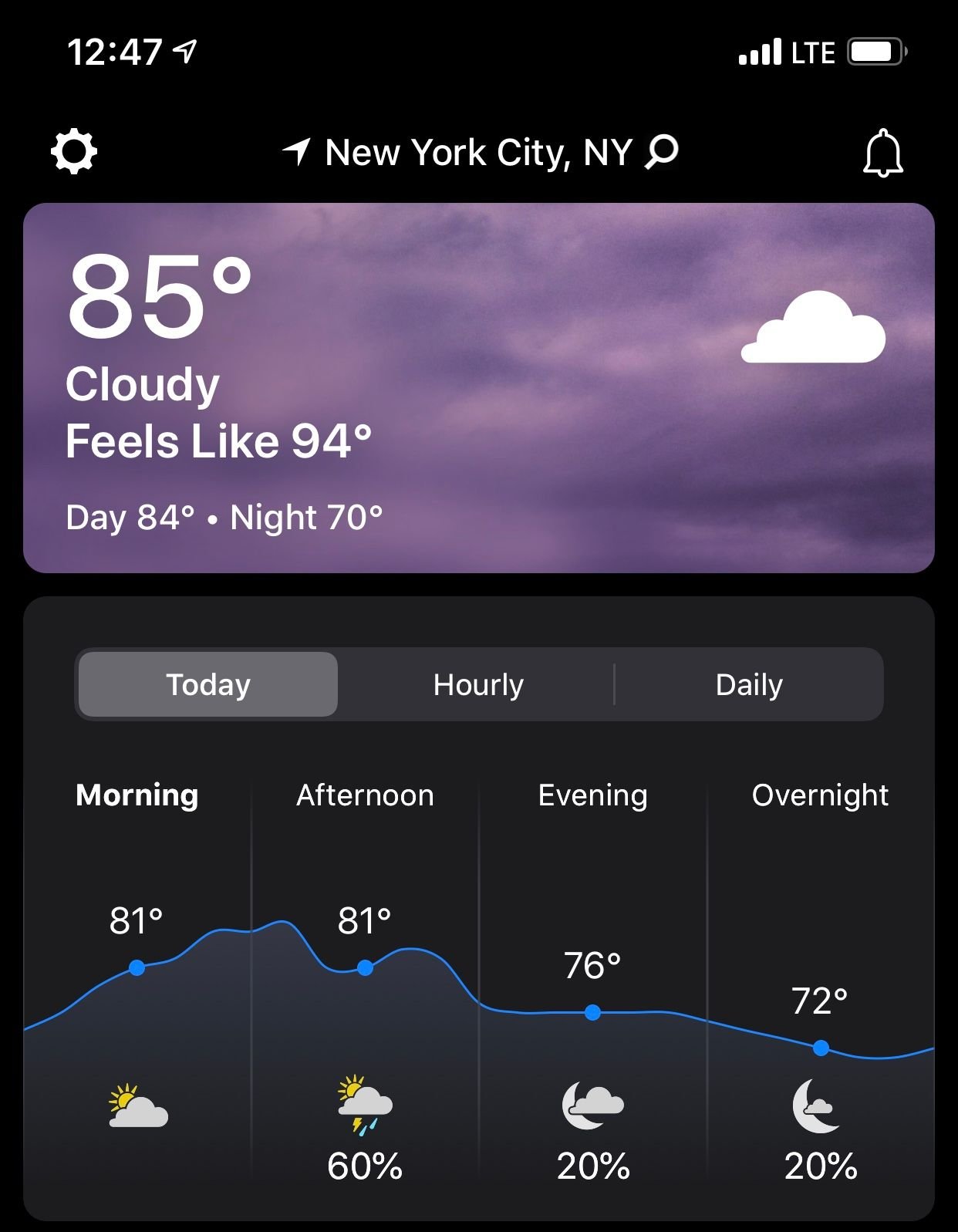The width and height of the screenshot is (958, 1232).
Task: Select the Today tab
Action: [x=208, y=684]
